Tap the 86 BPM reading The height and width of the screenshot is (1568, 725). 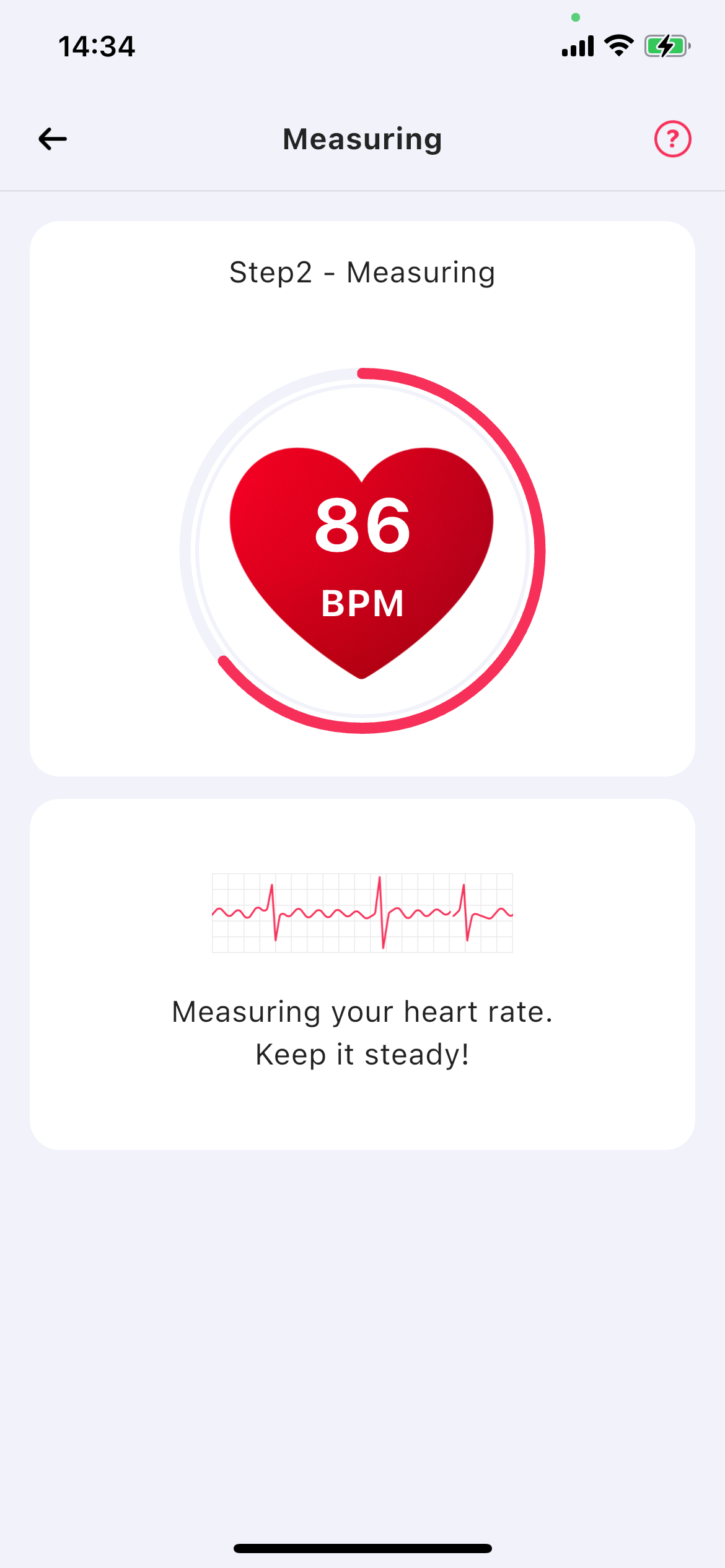coord(362,526)
